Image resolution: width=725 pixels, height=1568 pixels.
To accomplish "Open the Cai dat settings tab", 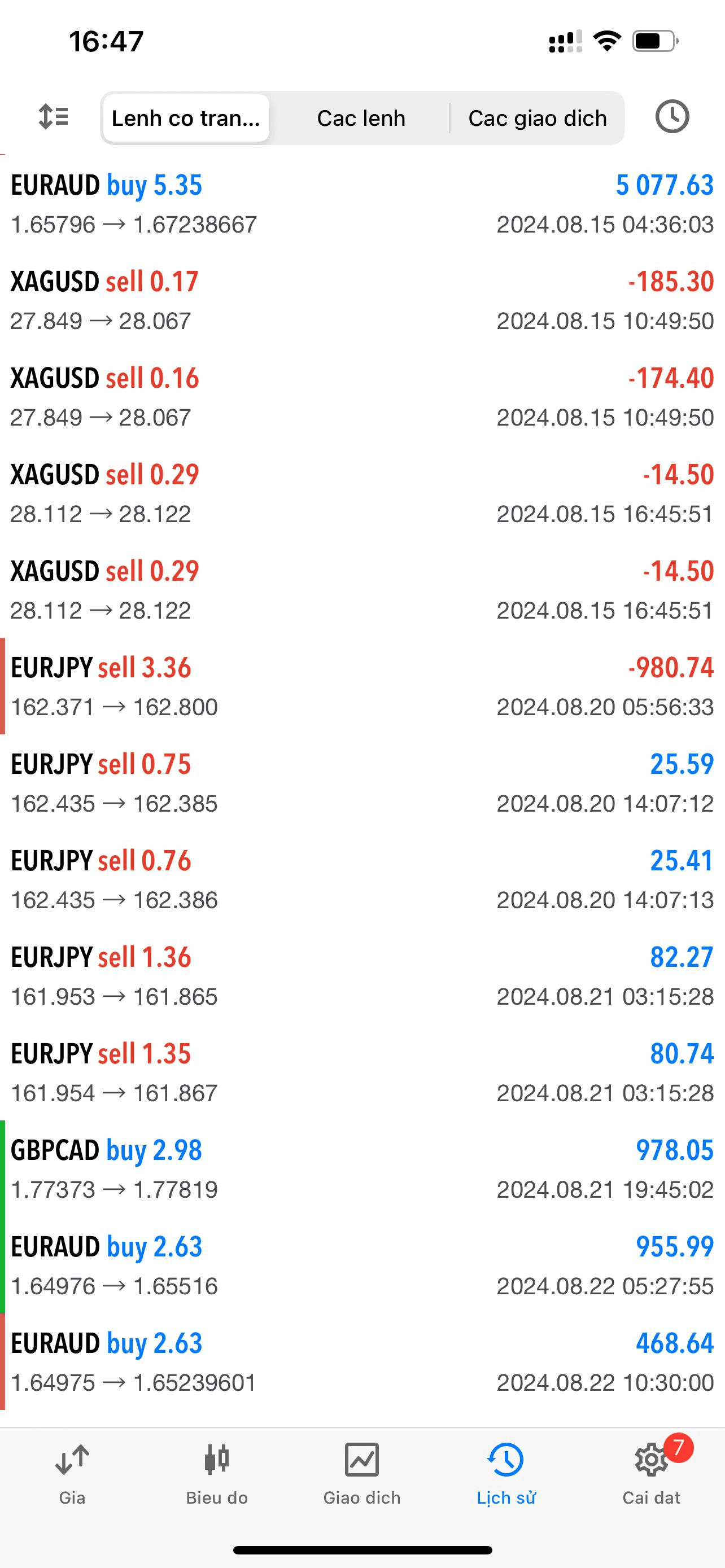I will pyautogui.click(x=652, y=1473).
